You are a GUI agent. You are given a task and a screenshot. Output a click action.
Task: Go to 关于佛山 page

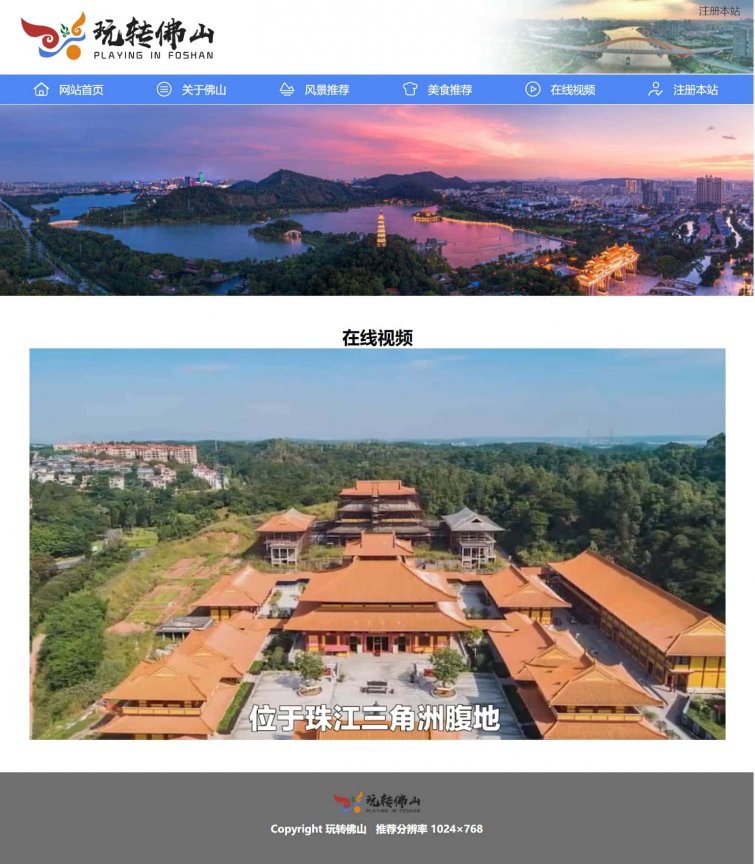[x=192, y=89]
